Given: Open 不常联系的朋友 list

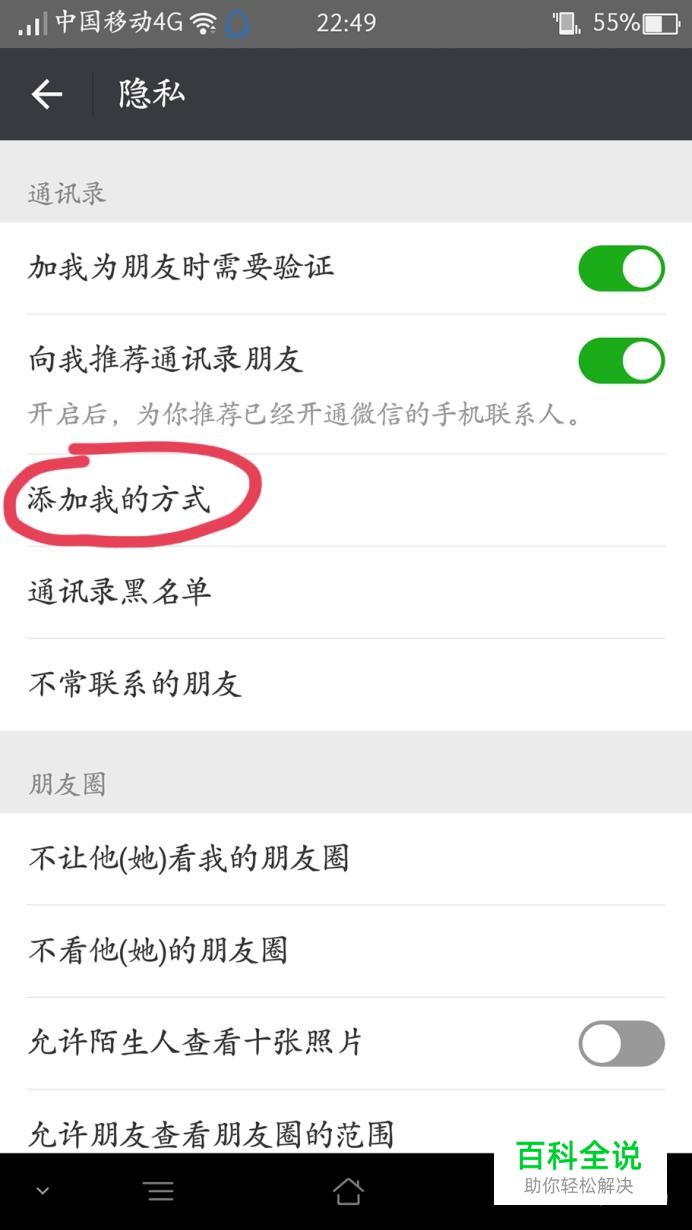Looking at the screenshot, I should point(346,684).
